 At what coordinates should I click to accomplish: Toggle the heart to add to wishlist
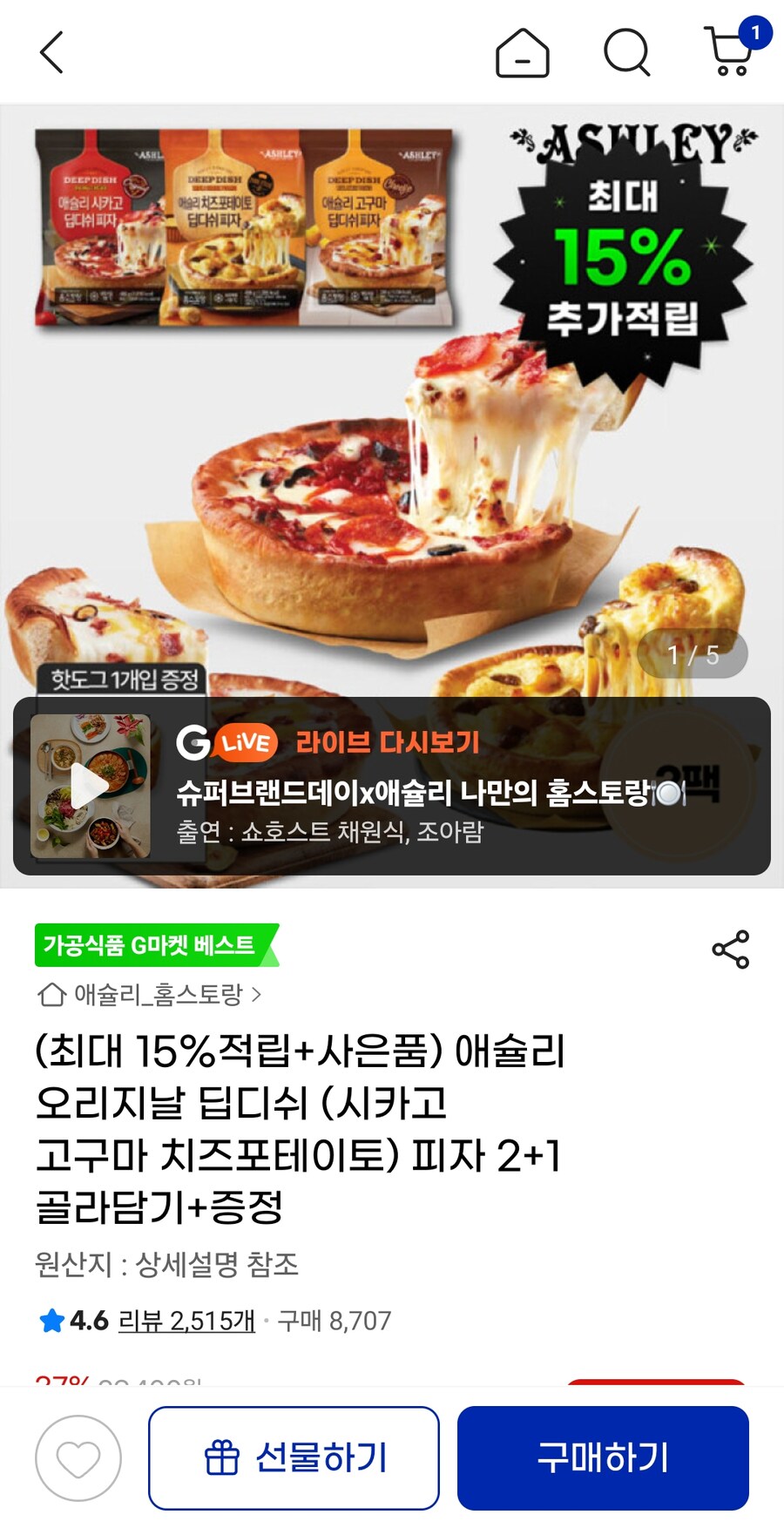[x=77, y=1456]
